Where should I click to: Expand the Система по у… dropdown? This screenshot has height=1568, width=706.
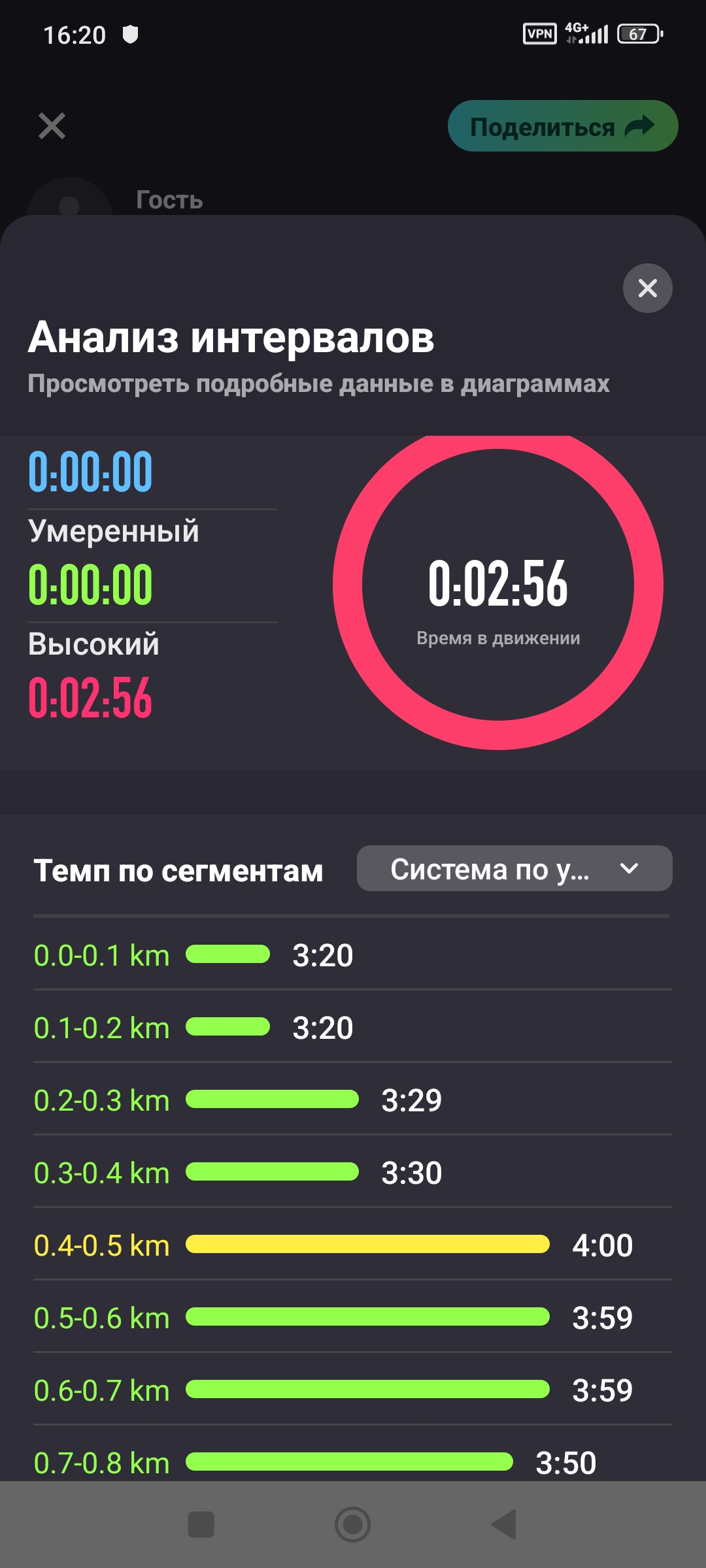[514, 869]
